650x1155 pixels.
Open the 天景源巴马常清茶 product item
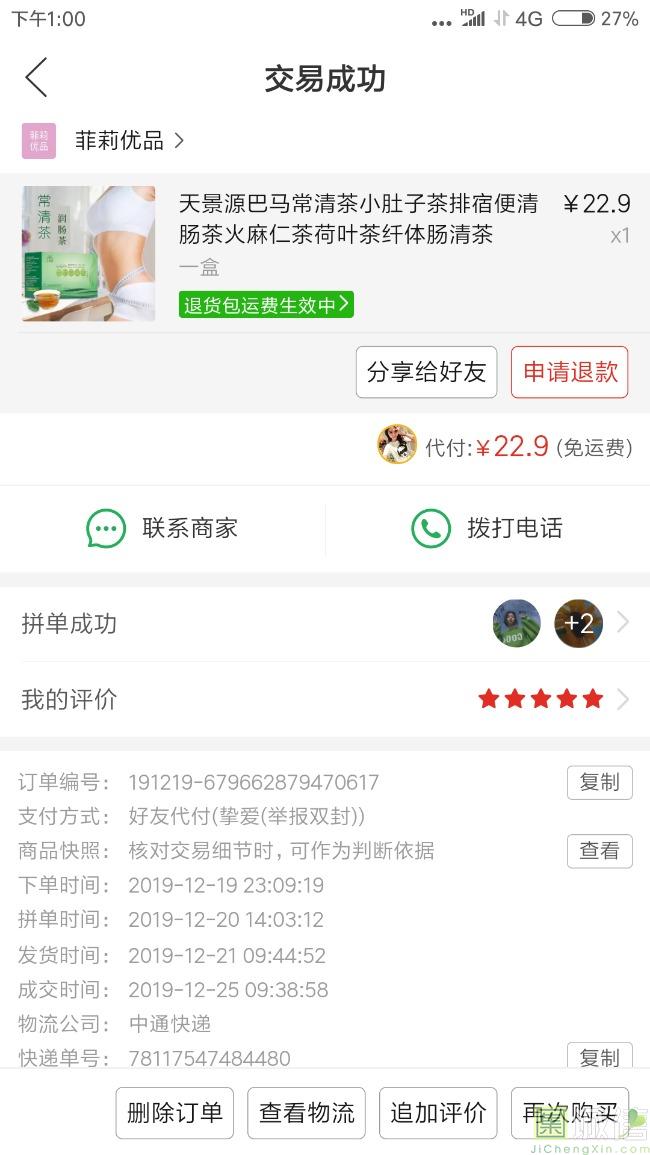325,253
